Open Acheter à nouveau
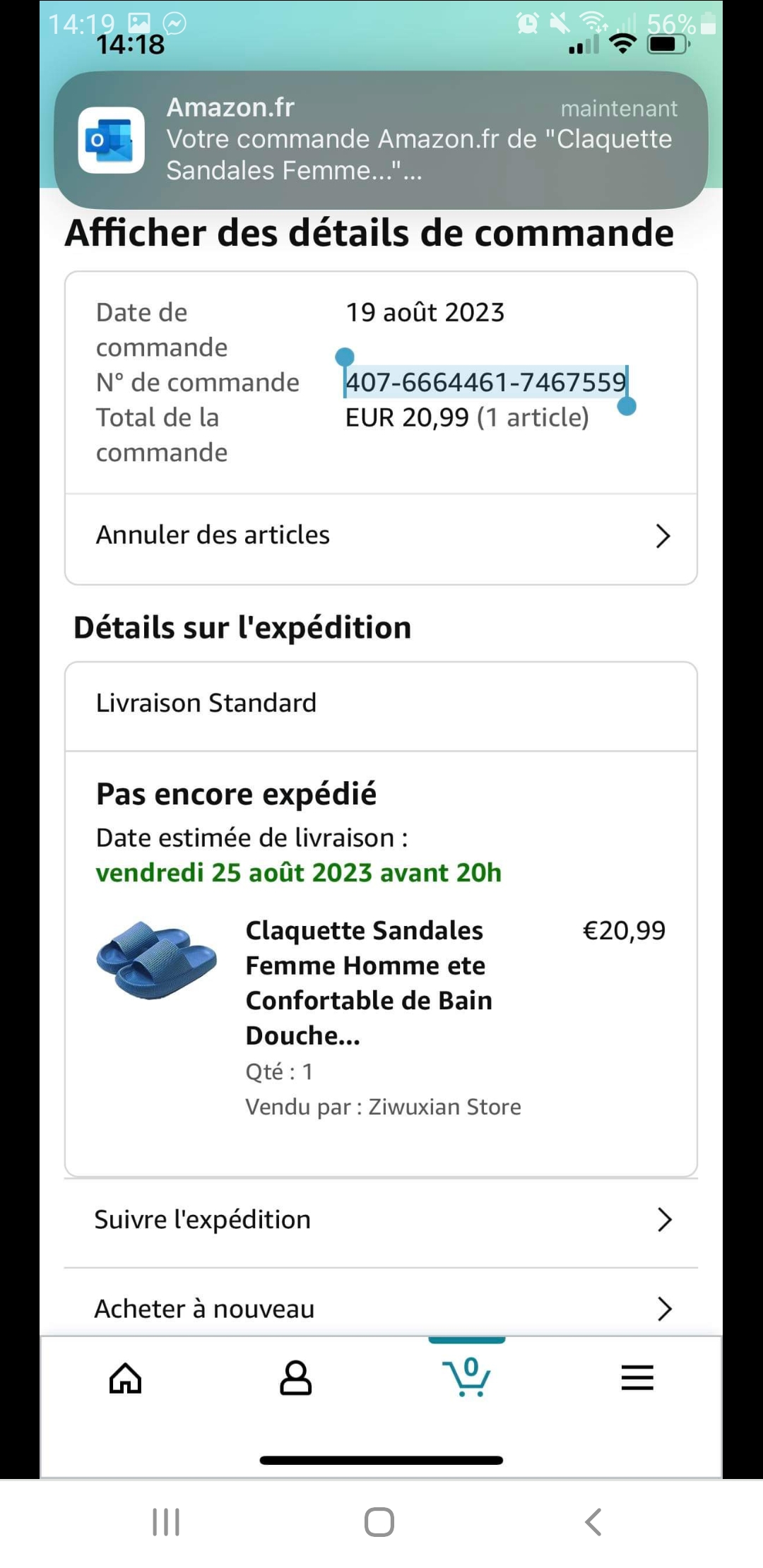This screenshot has height=1568, width=763. (x=381, y=1309)
